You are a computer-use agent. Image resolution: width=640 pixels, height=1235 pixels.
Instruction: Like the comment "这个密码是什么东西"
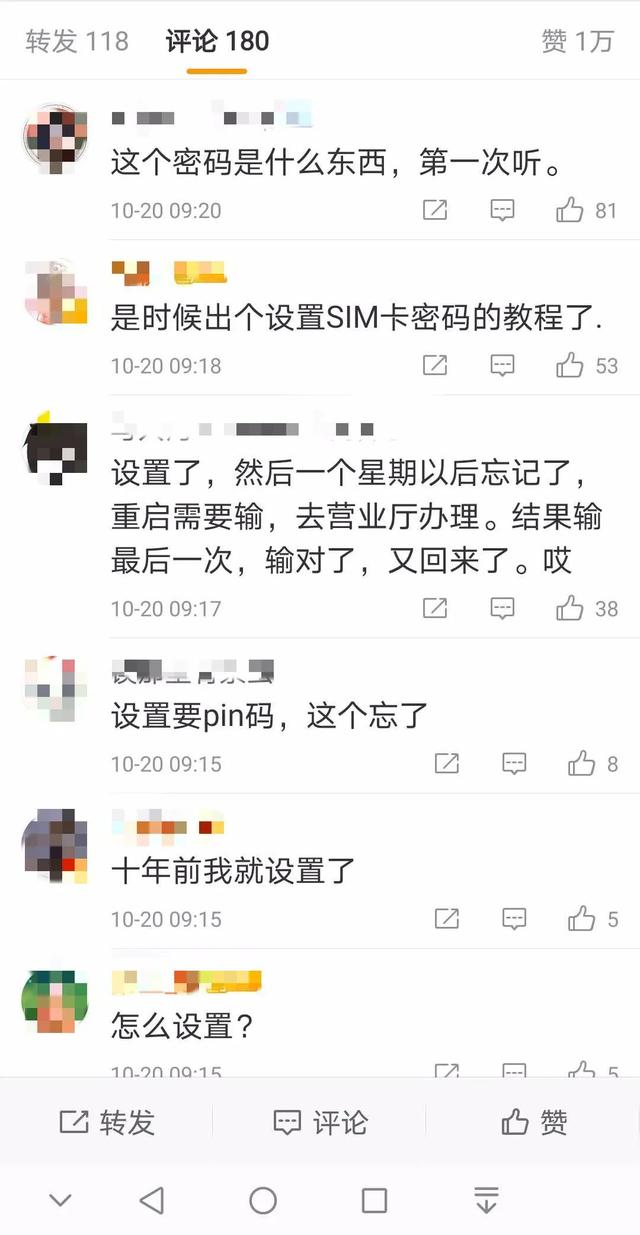tap(570, 210)
